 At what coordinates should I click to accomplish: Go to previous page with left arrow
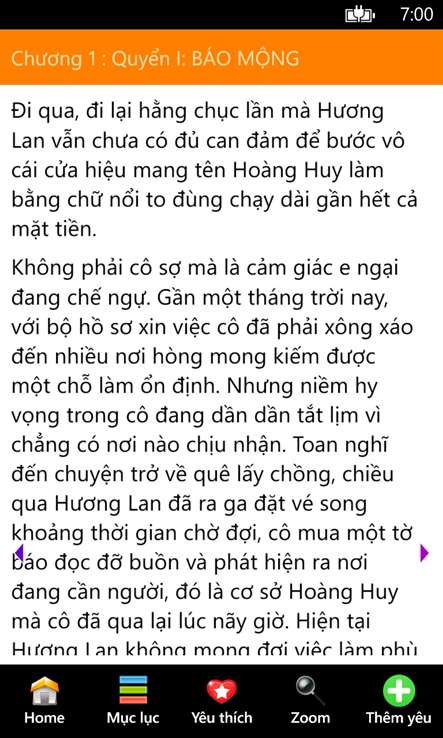coord(19,553)
